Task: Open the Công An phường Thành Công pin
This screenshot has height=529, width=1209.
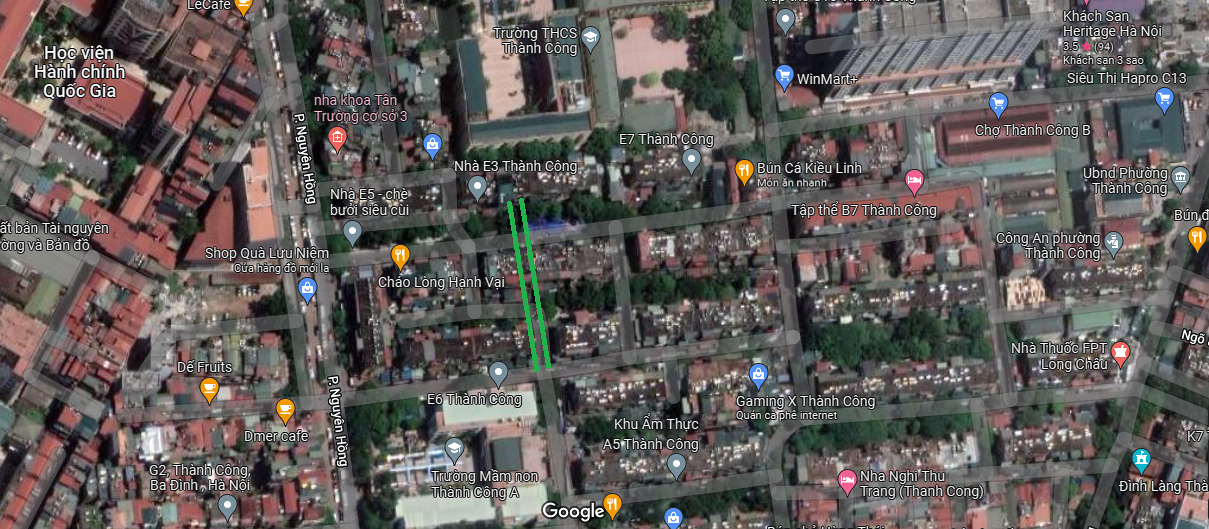Action: [x=1114, y=241]
